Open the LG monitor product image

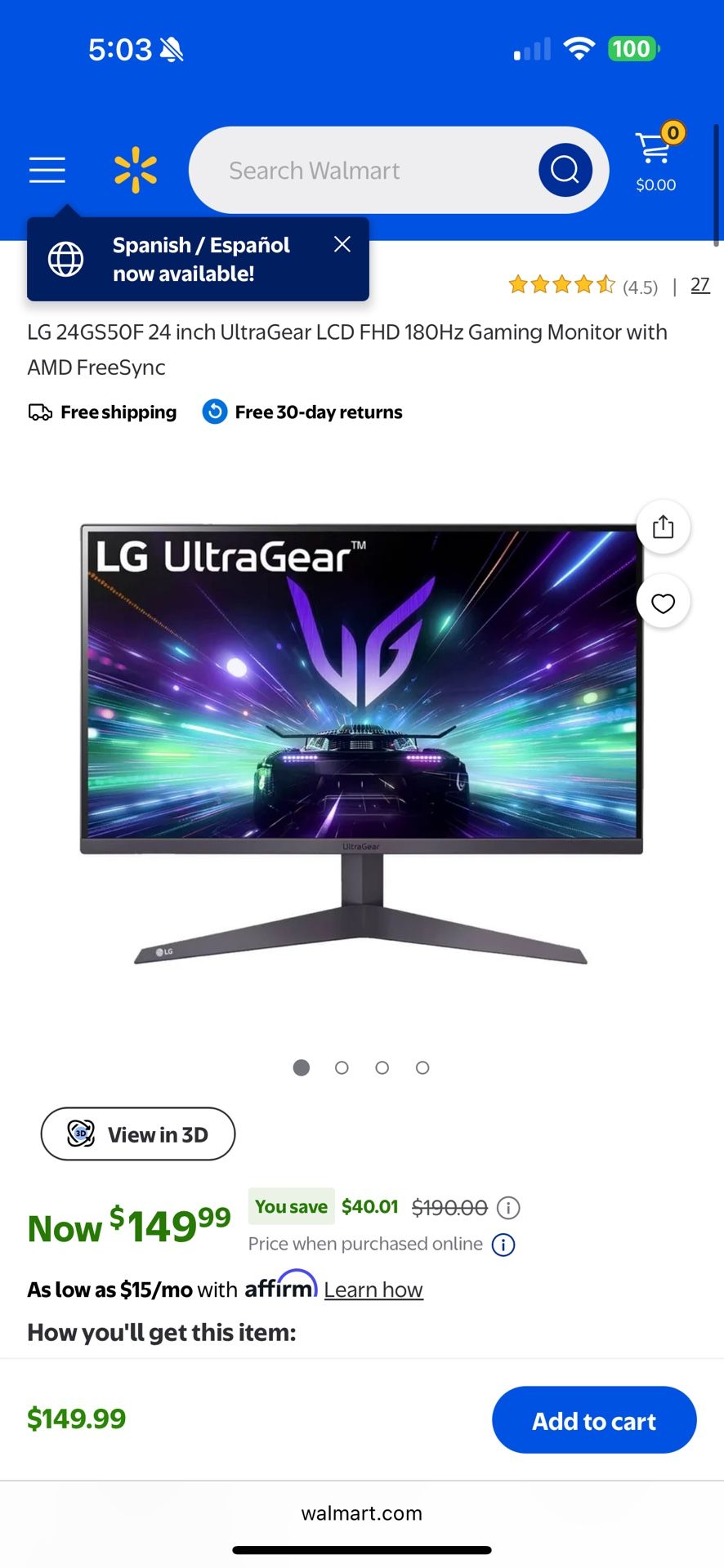[x=361, y=743]
